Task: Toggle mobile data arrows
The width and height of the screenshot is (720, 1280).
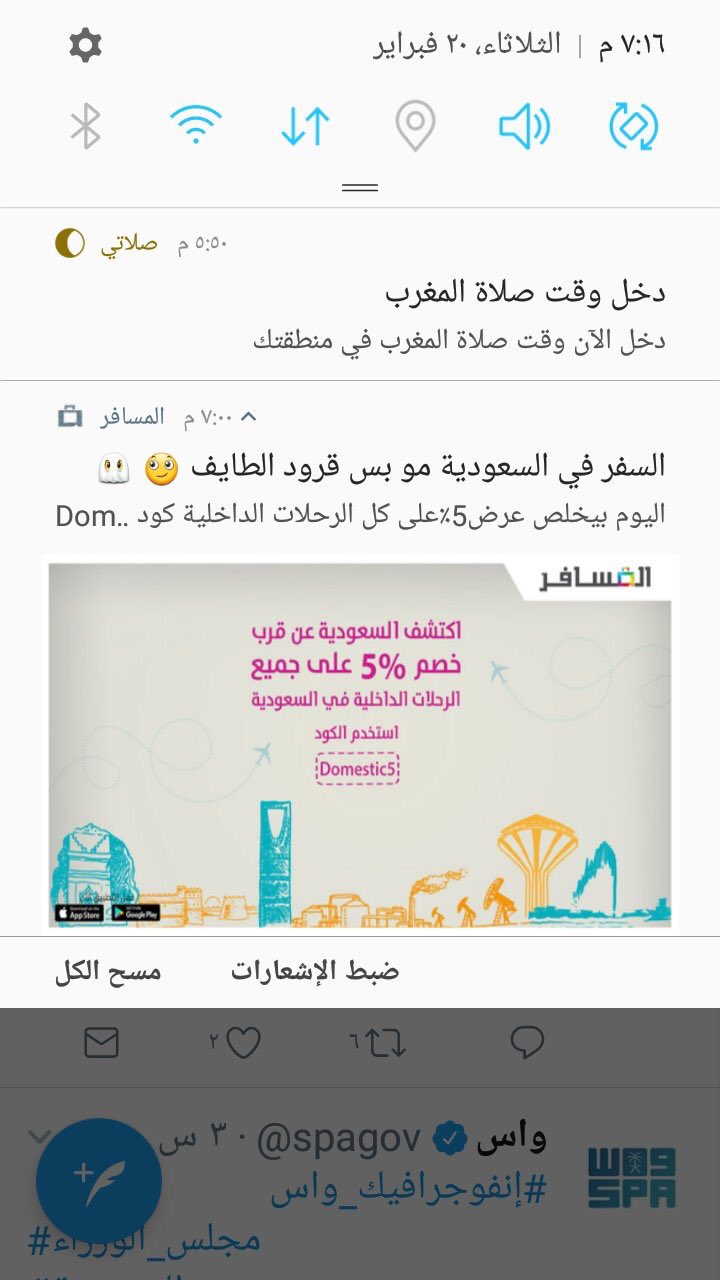Action: click(x=305, y=127)
